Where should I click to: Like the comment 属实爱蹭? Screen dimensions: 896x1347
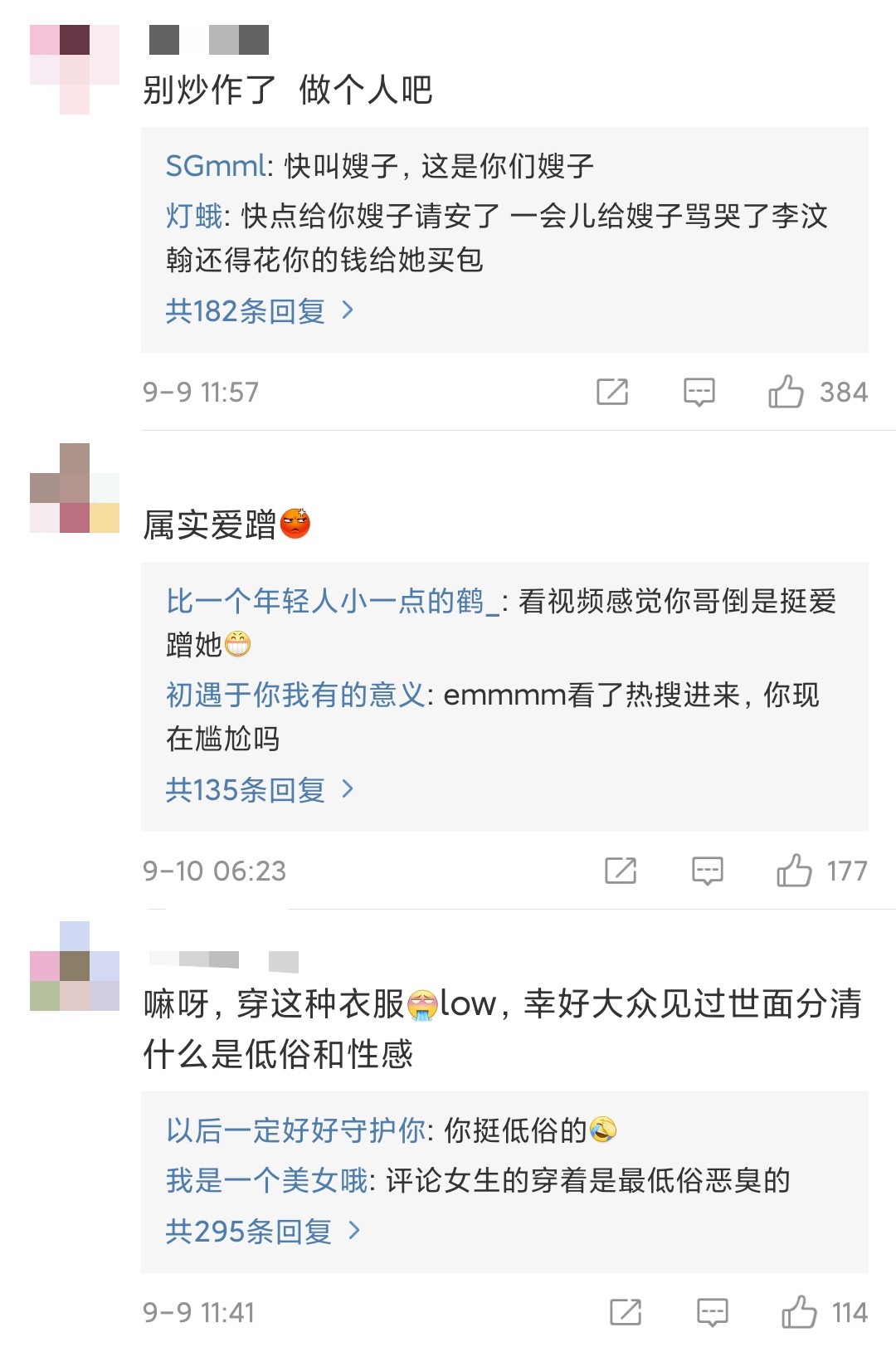pyautogui.click(x=794, y=871)
